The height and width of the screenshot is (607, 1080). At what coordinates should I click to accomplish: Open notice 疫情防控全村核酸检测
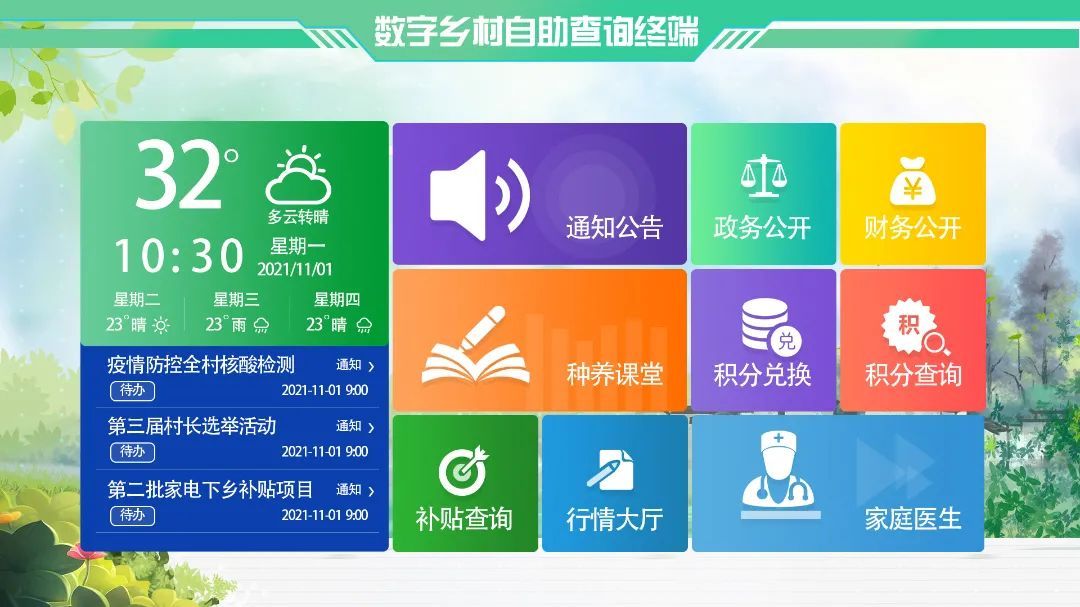(x=234, y=376)
